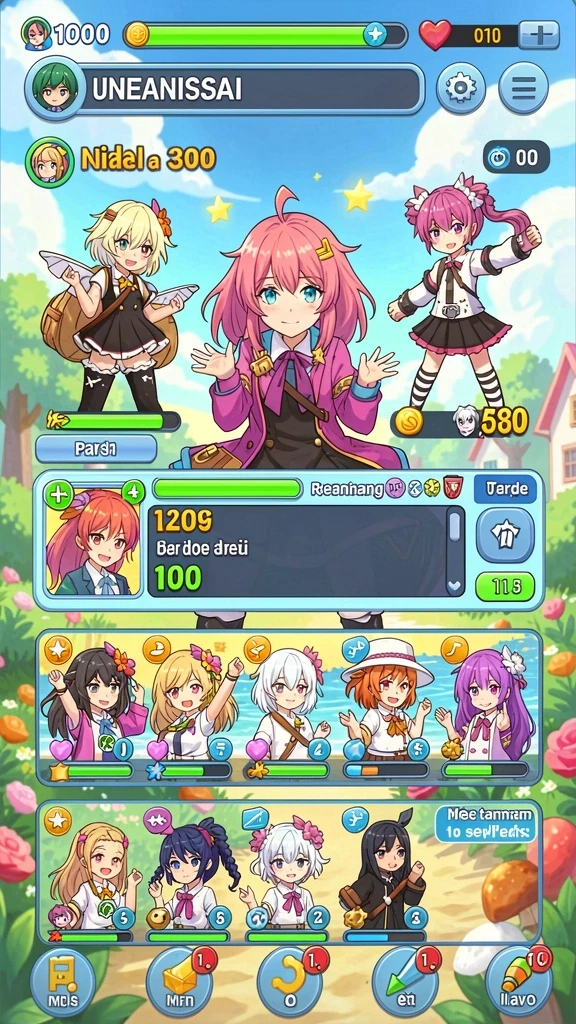Open the MDS tab

pos(63,983)
